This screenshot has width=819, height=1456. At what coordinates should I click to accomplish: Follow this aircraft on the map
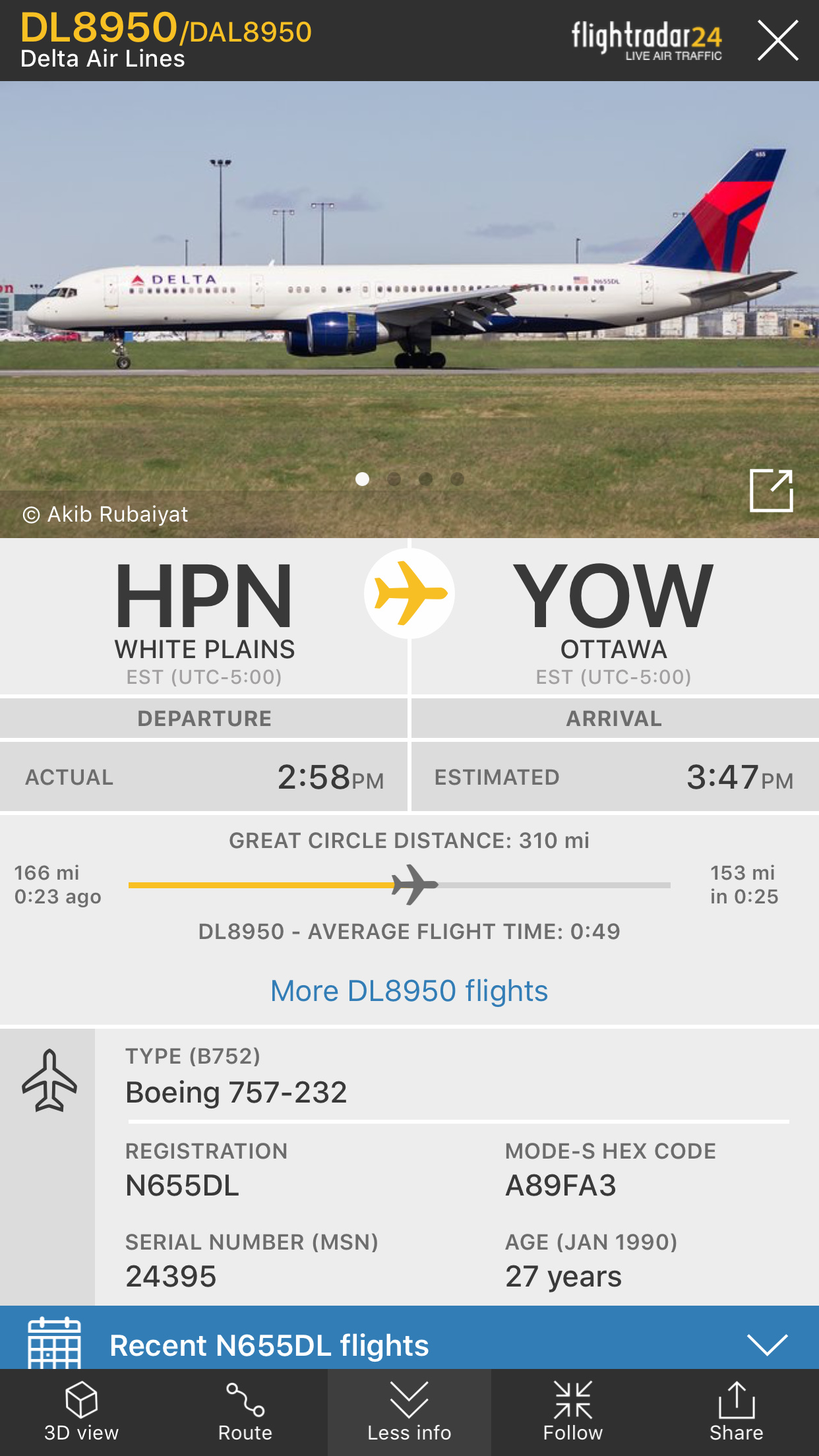click(x=572, y=1412)
